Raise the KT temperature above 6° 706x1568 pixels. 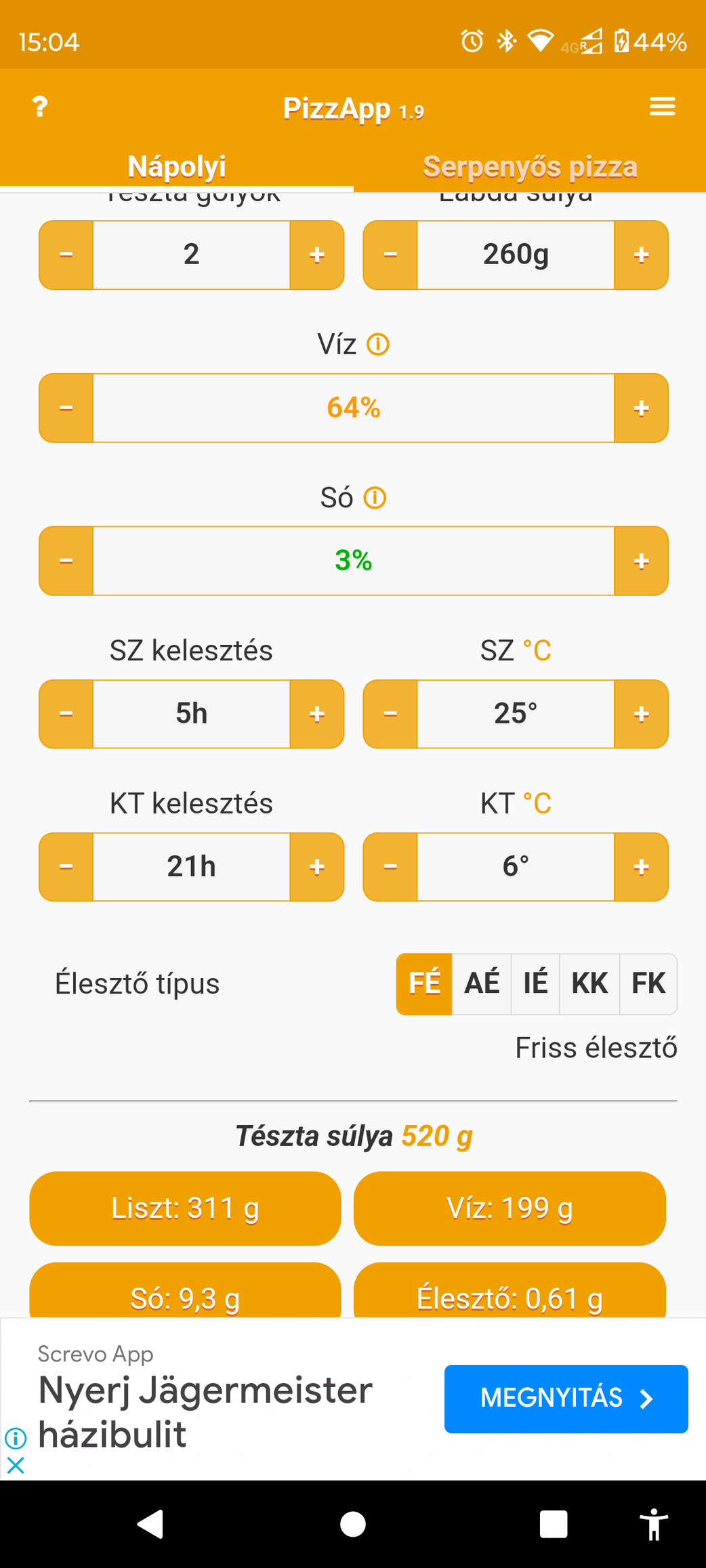641,867
